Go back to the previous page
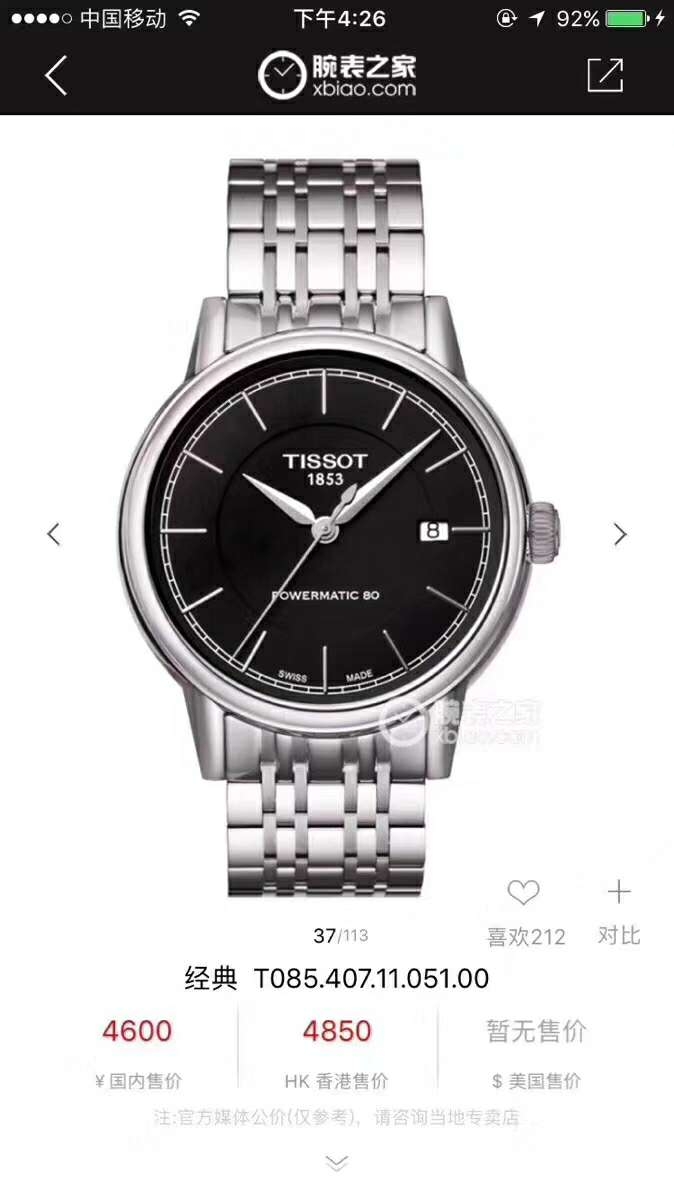Image resolution: width=674 pixels, height=1200 pixels. coord(56,76)
